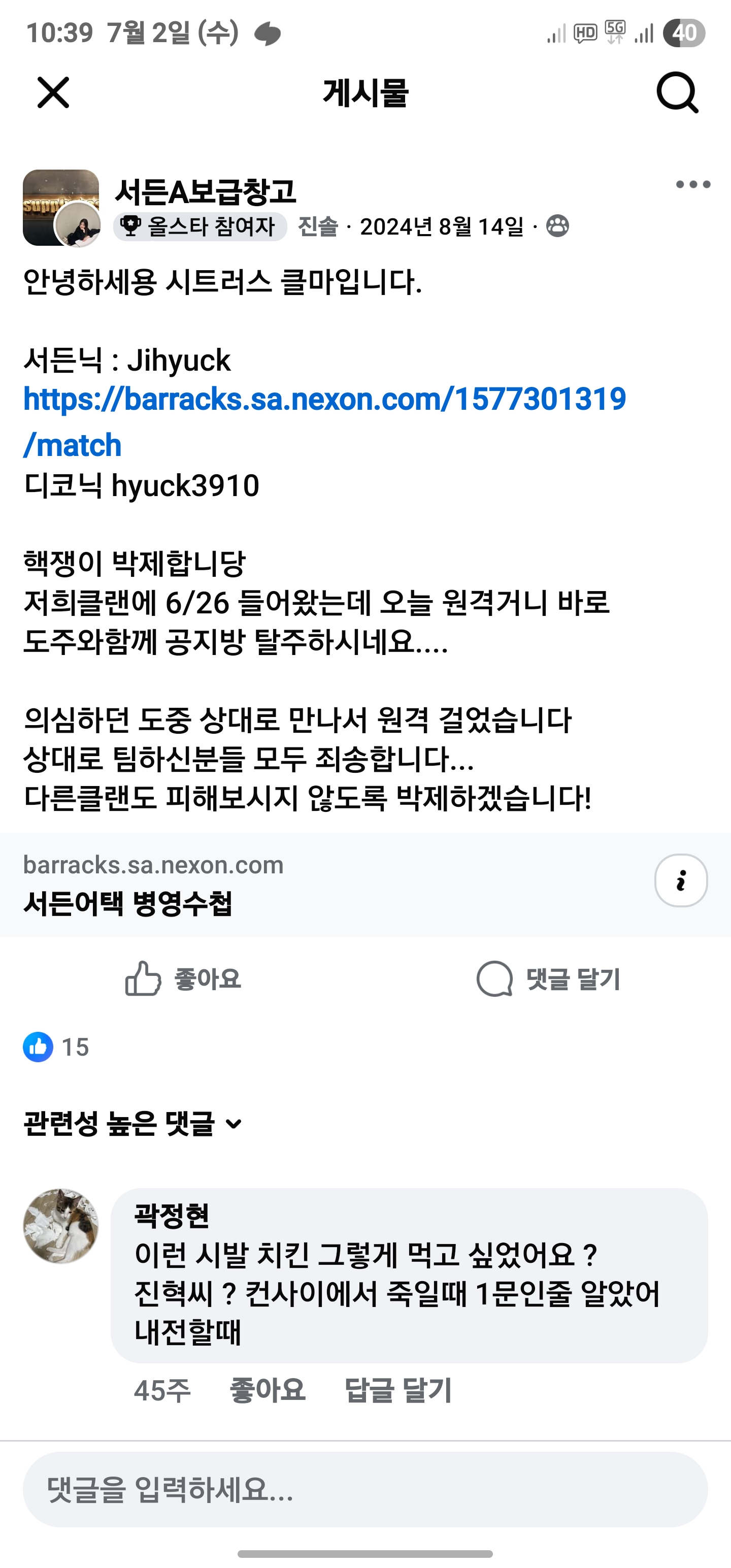Expand the 관련성 높은 댓글 sort dropdown

[x=132, y=1124]
